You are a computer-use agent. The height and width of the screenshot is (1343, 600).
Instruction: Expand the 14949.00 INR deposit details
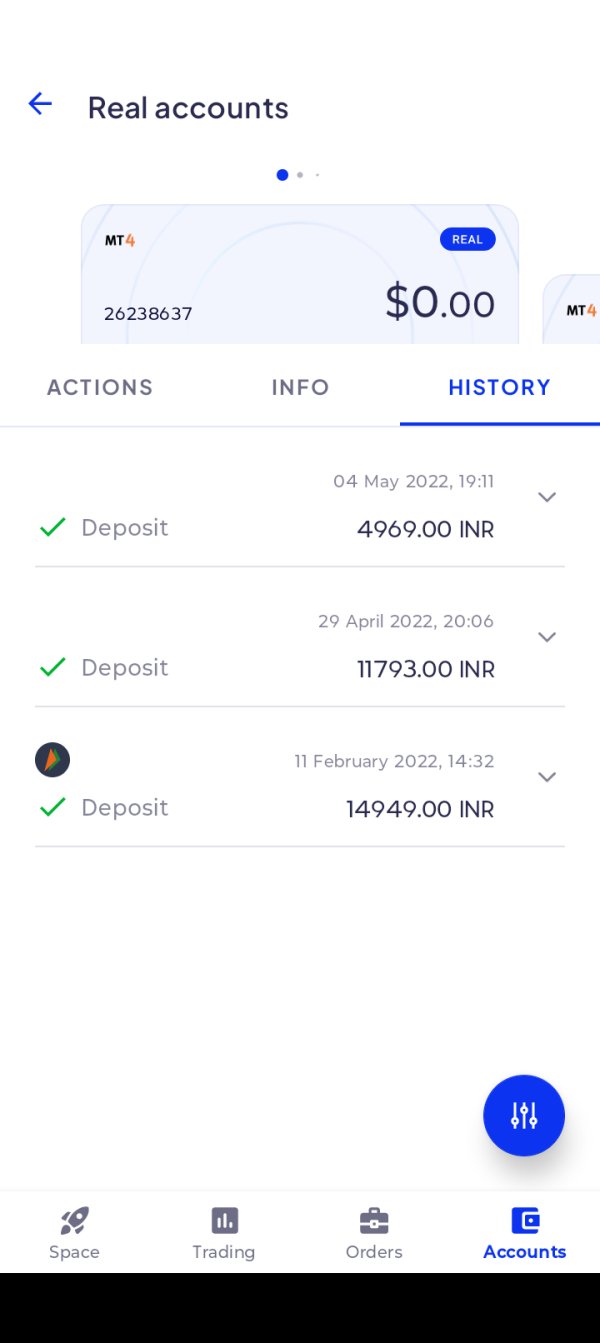tap(546, 777)
